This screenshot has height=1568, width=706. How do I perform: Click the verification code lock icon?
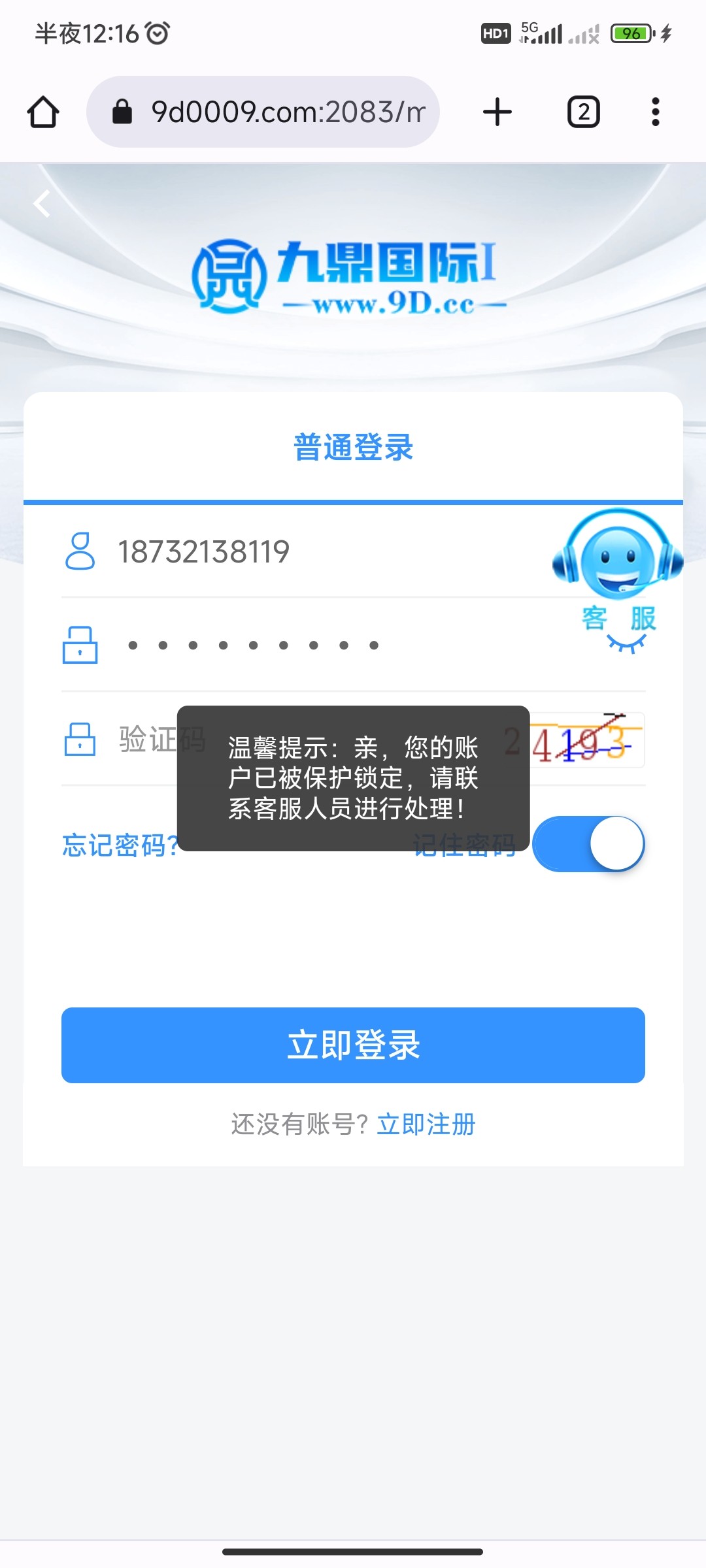(80, 742)
